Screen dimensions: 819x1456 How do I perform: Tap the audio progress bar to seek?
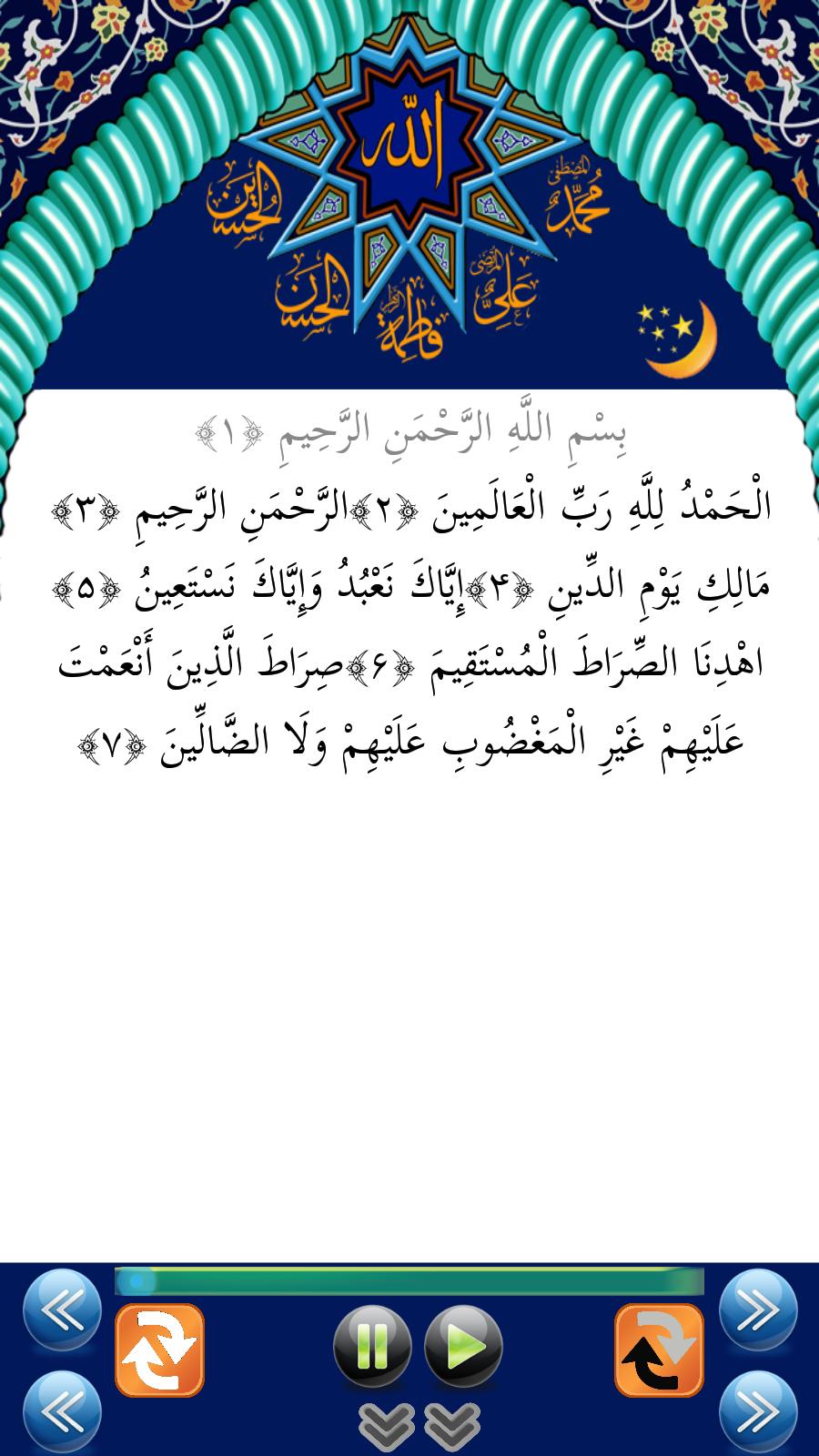[409, 1281]
